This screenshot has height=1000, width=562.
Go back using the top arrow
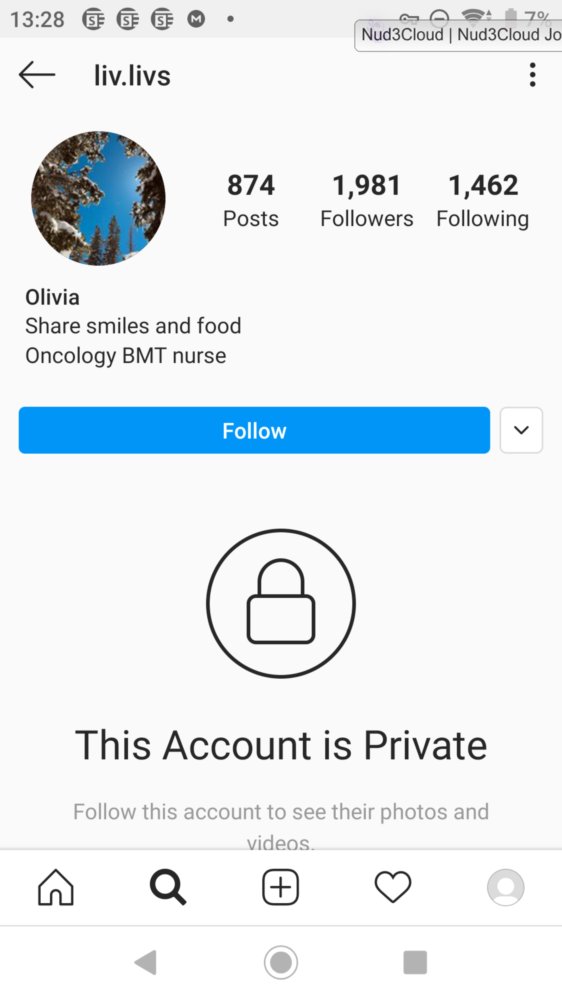click(37, 75)
